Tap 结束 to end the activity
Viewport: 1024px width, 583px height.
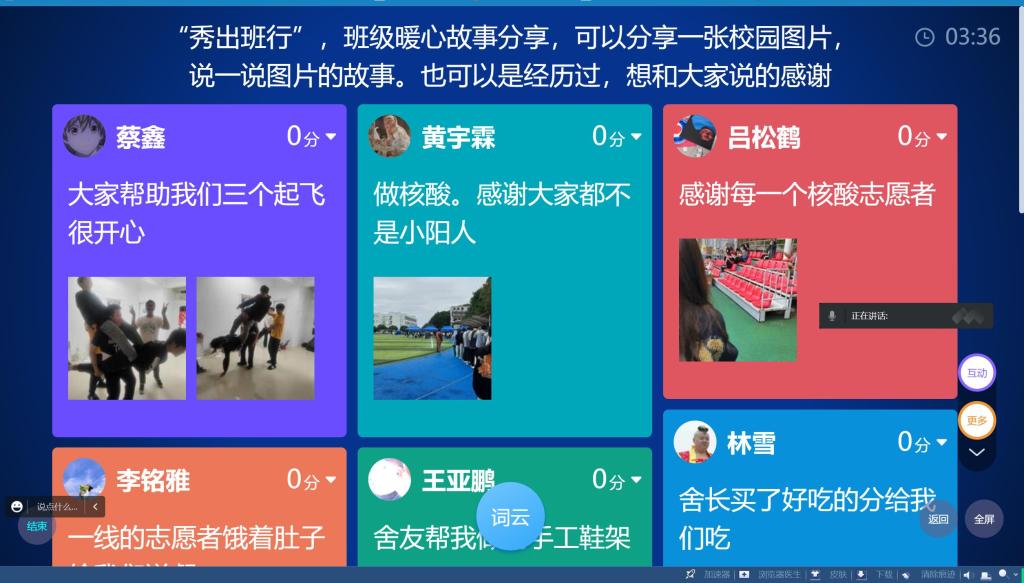coord(37,526)
